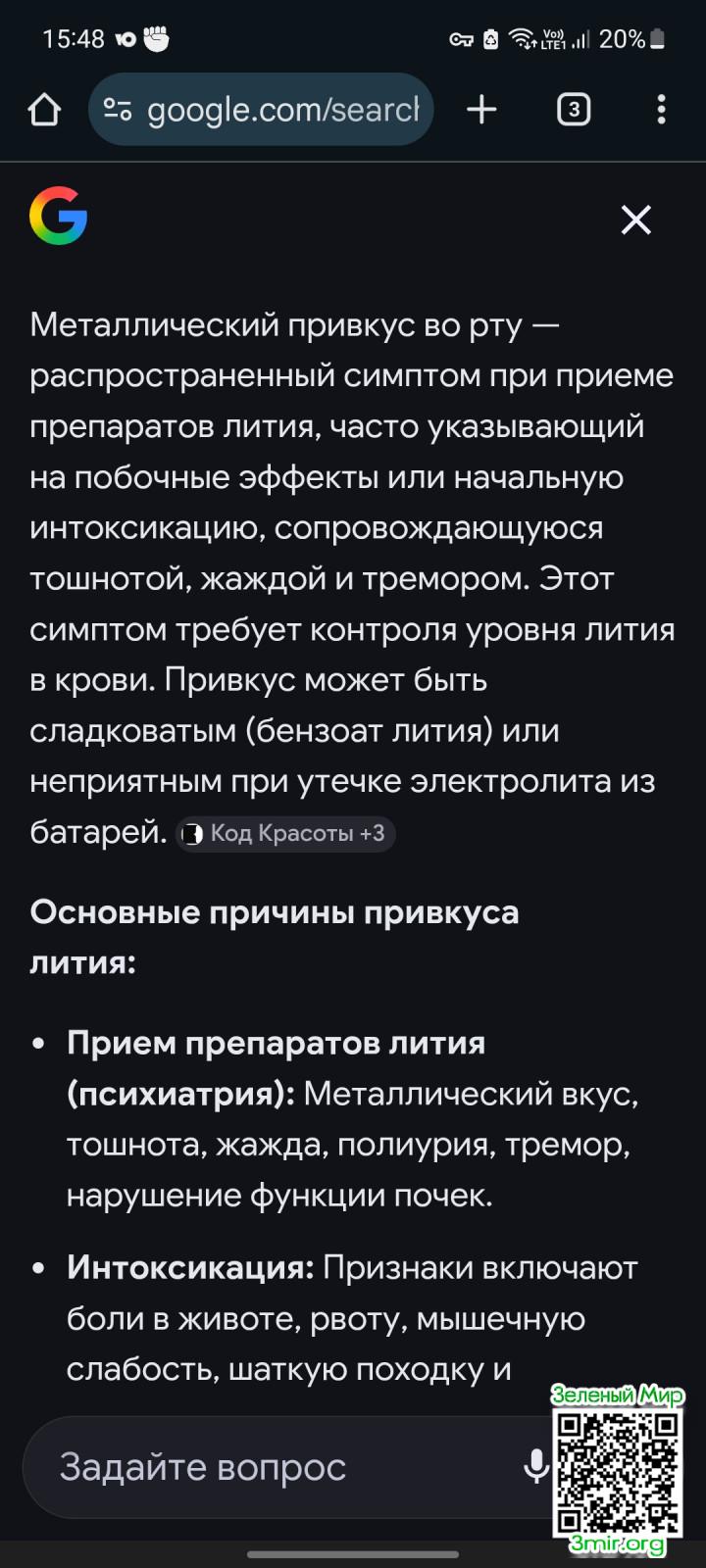Go to the browser home page

(x=44, y=110)
